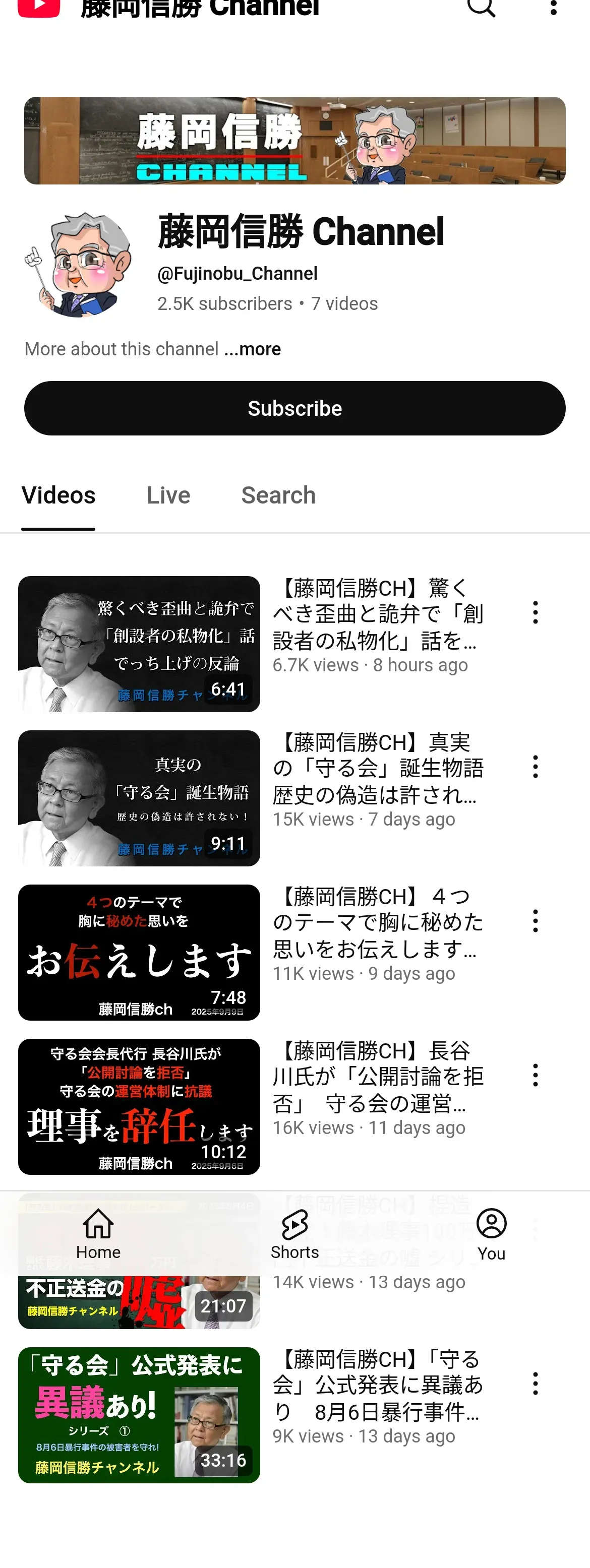Open options for the 7 days ago video

point(535,766)
